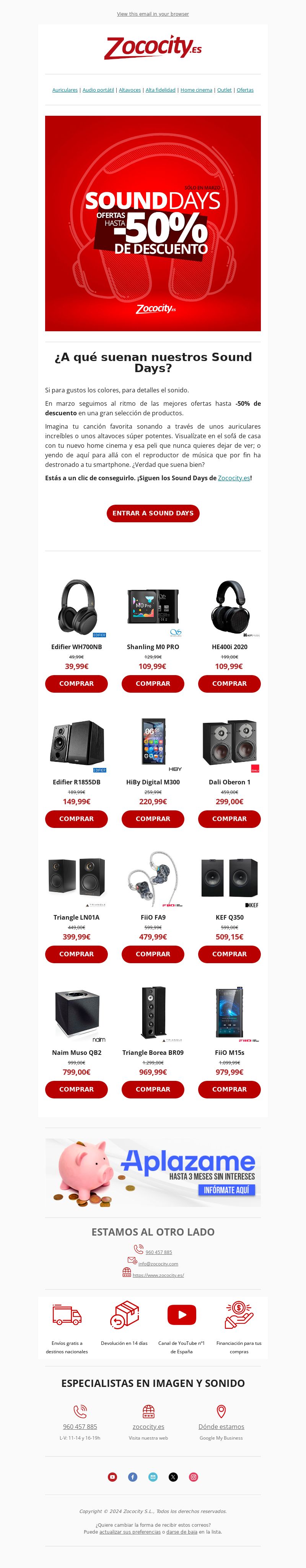Buy the Edifier WH700NB headphones
This screenshot has width=306, height=1568.
click(76, 684)
